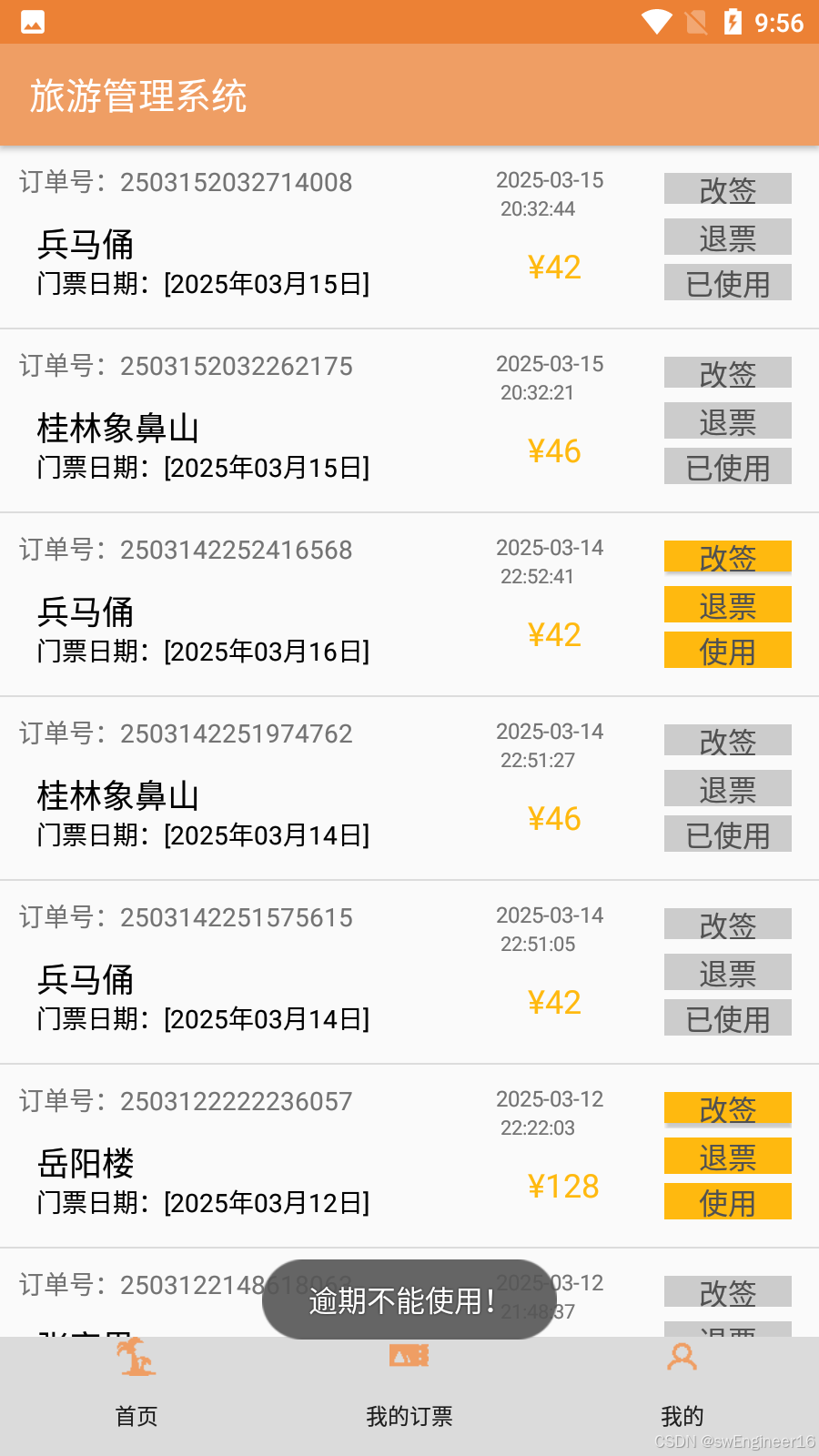Open the 我的订票 tab
Viewport: 819px width, 1456px height.
click(409, 1383)
